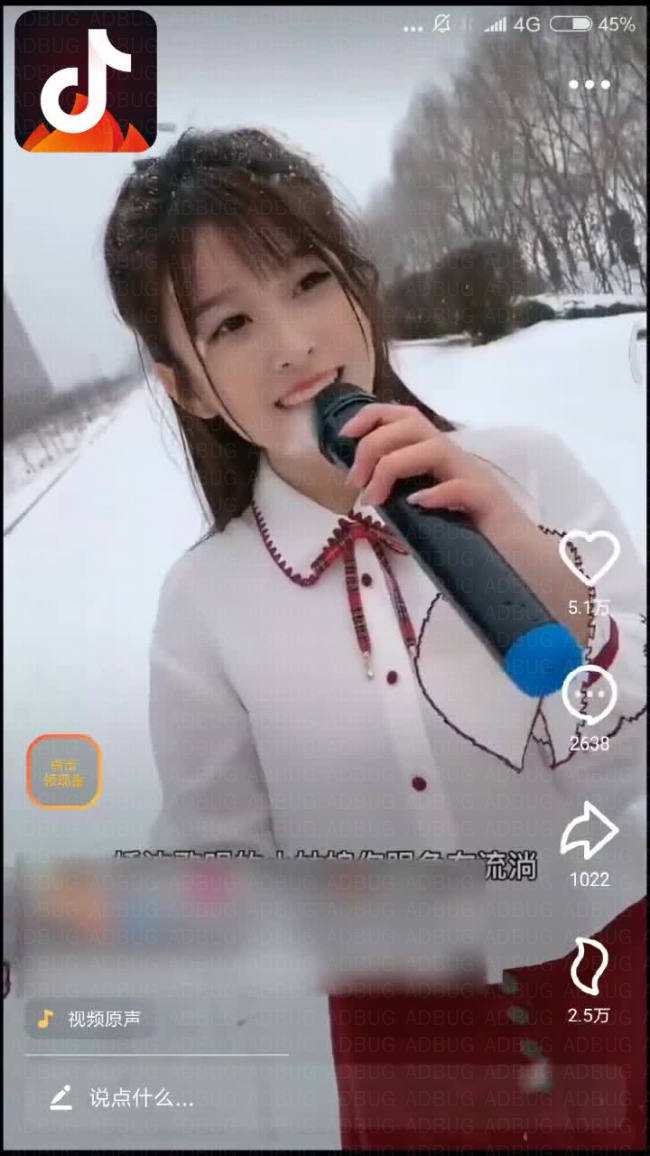Open the three-dot overflow menu

(x=589, y=85)
